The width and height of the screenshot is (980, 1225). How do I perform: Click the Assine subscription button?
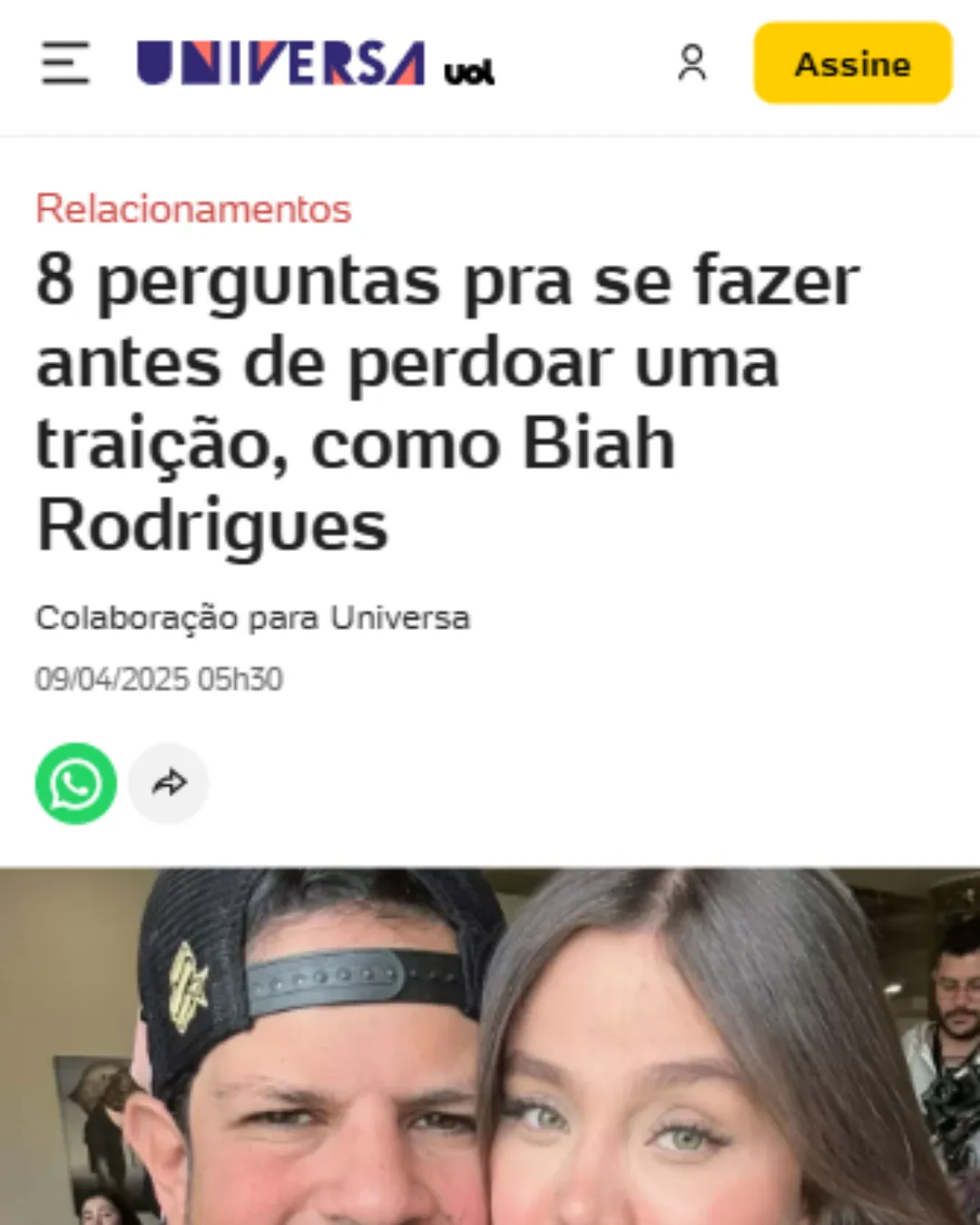coord(852,63)
